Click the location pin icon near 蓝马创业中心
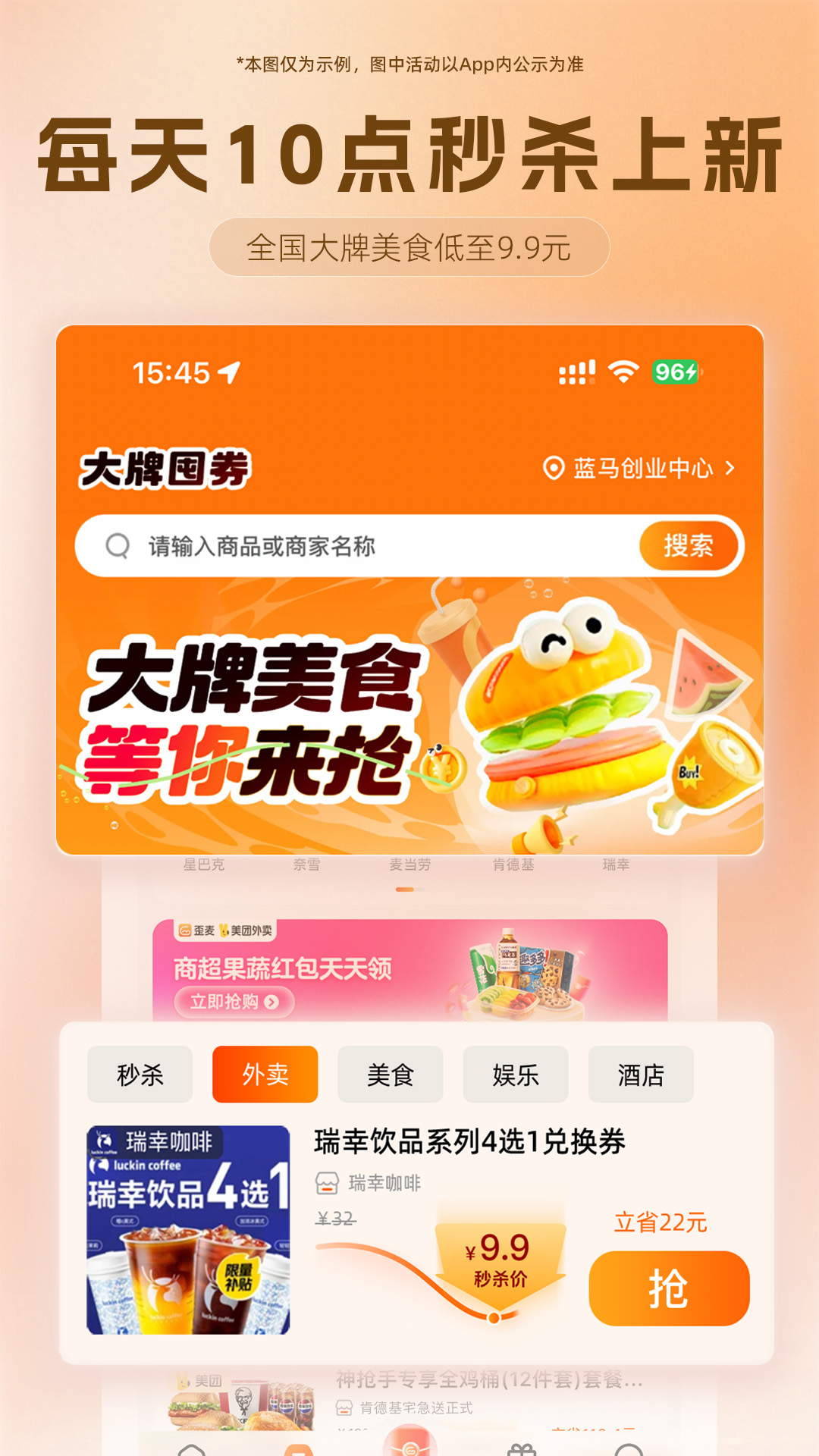The height and width of the screenshot is (1456, 819). pos(554,469)
